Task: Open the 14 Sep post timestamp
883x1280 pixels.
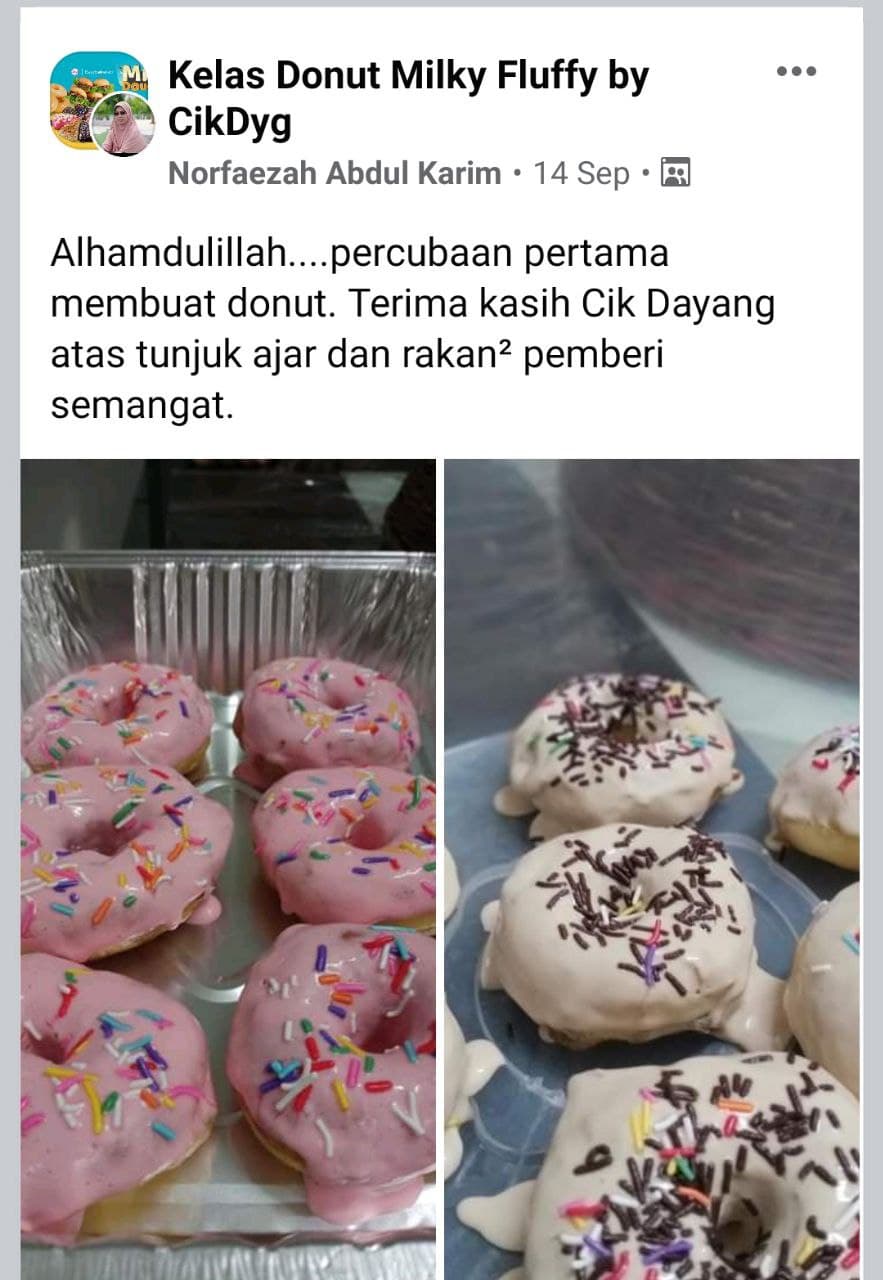Action: [x=581, y=174]
